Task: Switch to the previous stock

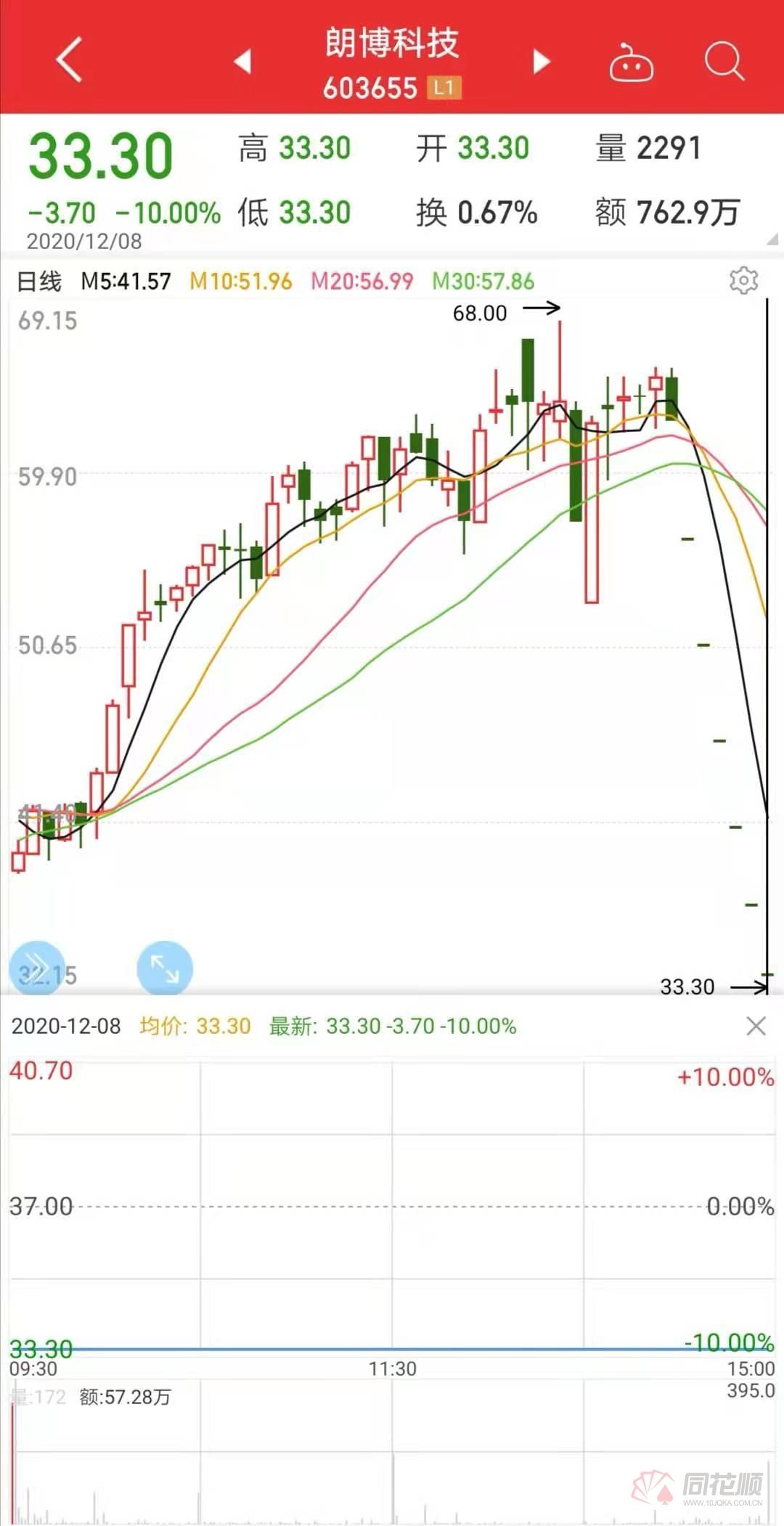Action: (242, 61)
